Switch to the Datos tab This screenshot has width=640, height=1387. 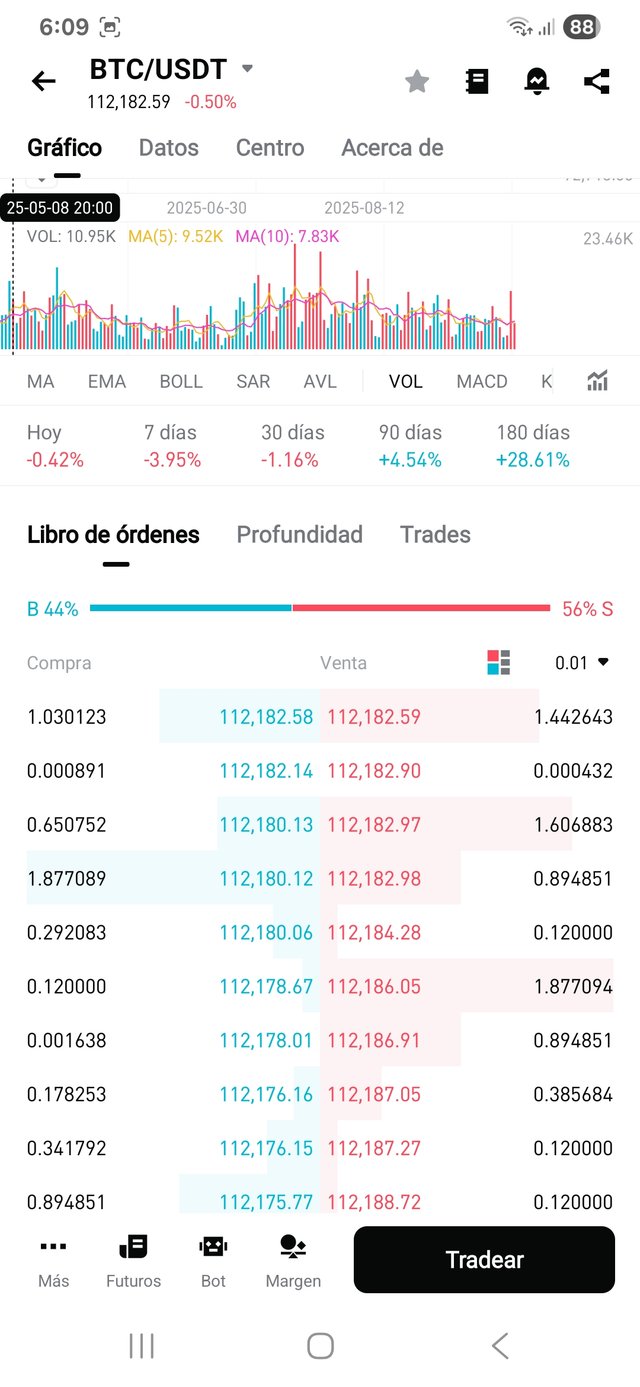[169, 148]
